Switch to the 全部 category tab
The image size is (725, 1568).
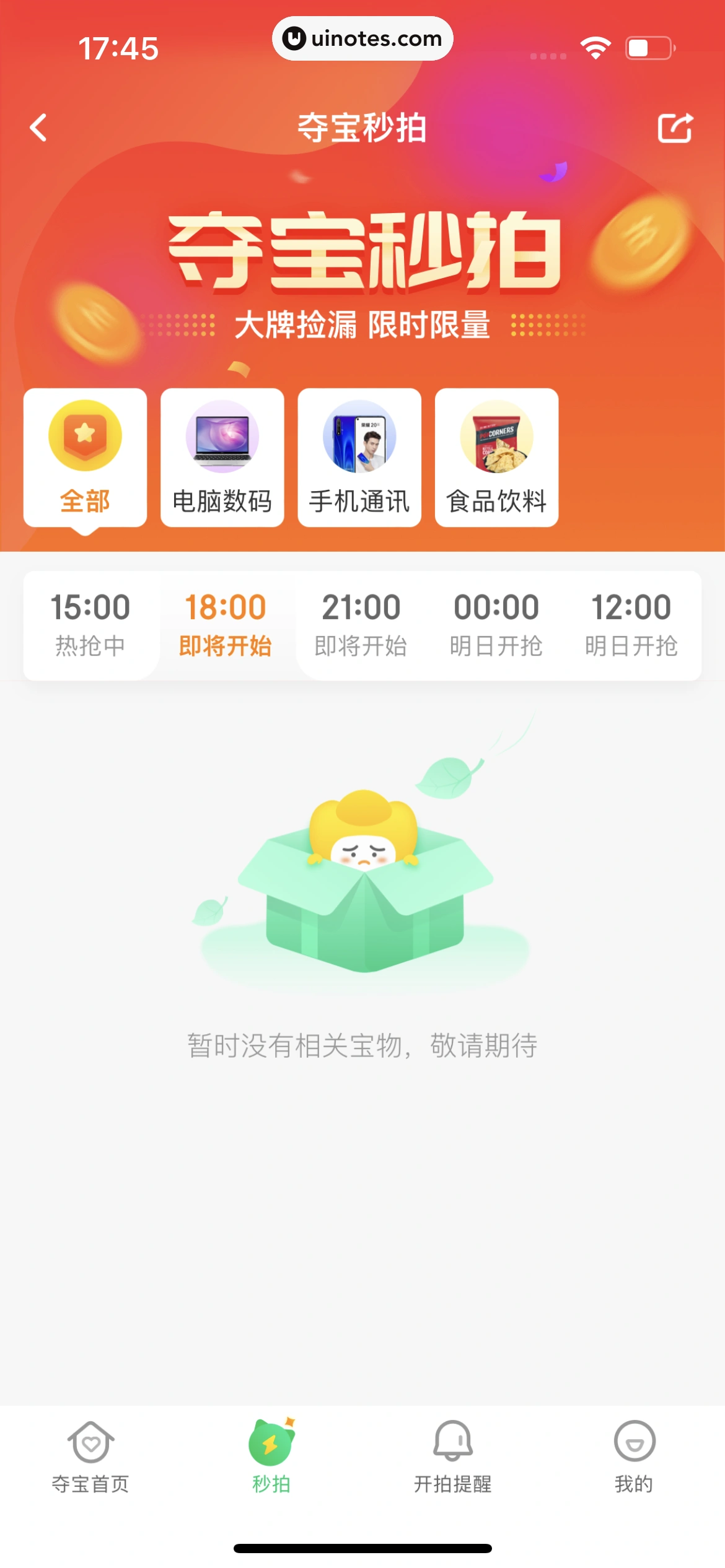pos(85,457)
